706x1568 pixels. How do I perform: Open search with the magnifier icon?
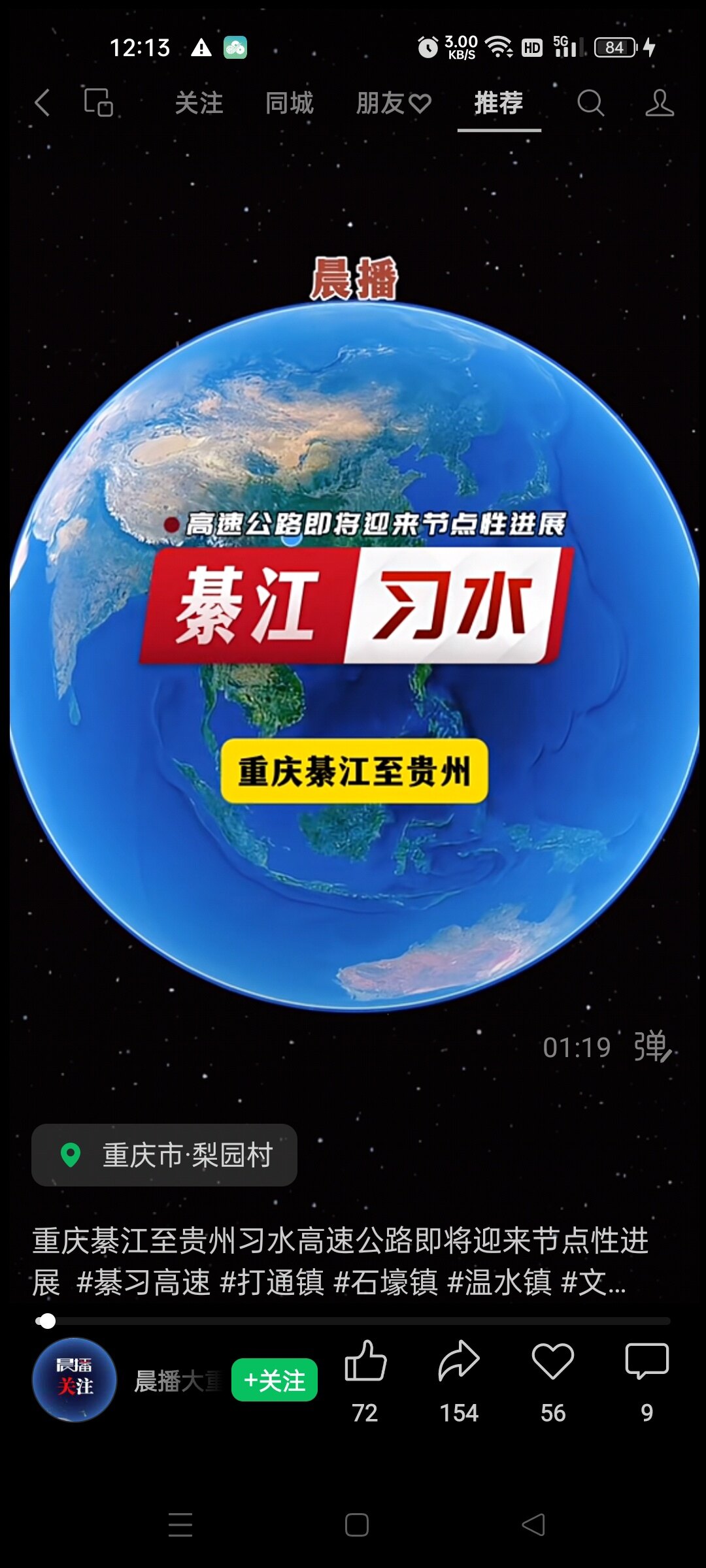point(590,103)
